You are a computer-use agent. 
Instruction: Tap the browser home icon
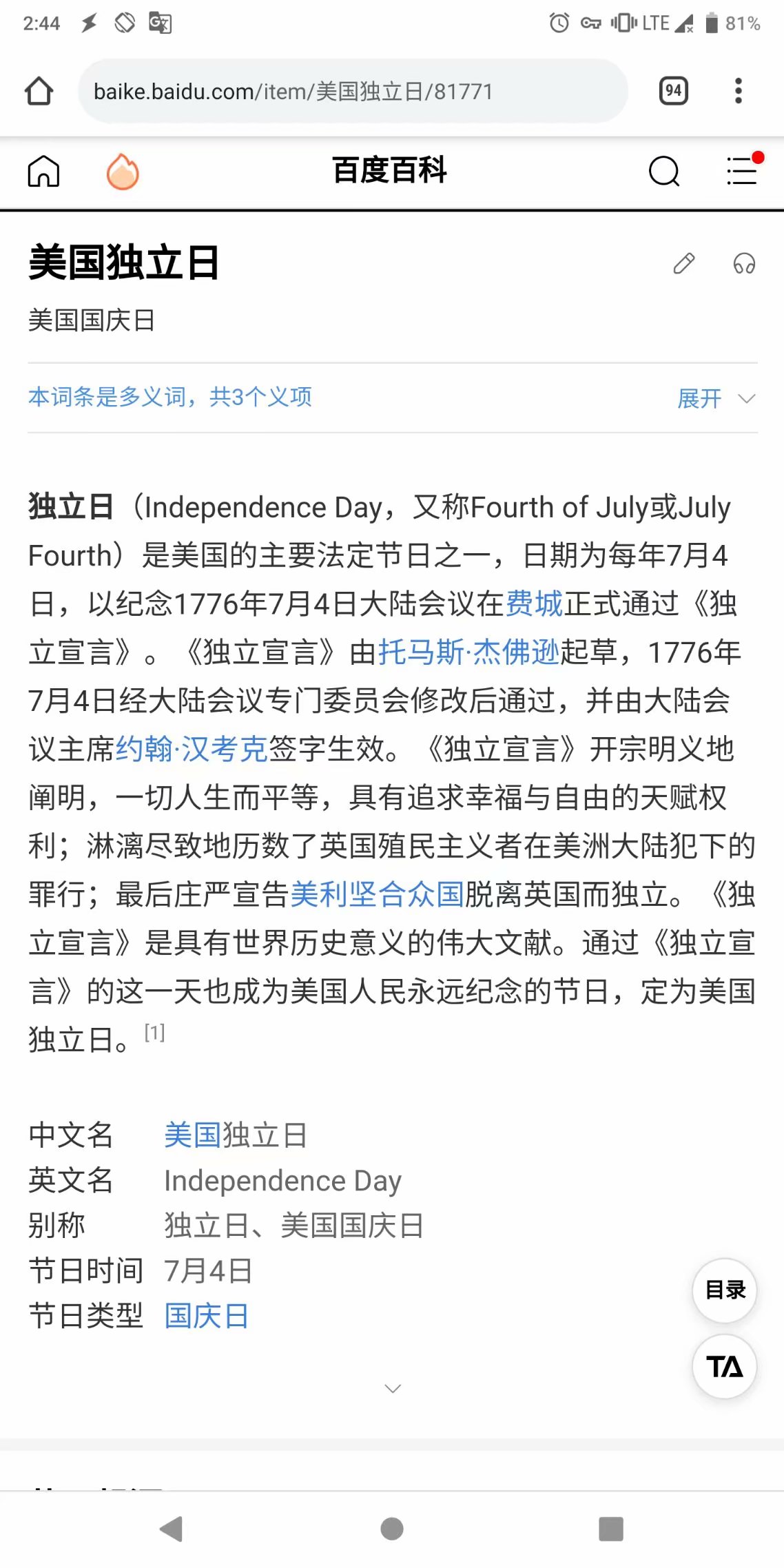pos(39,91)
